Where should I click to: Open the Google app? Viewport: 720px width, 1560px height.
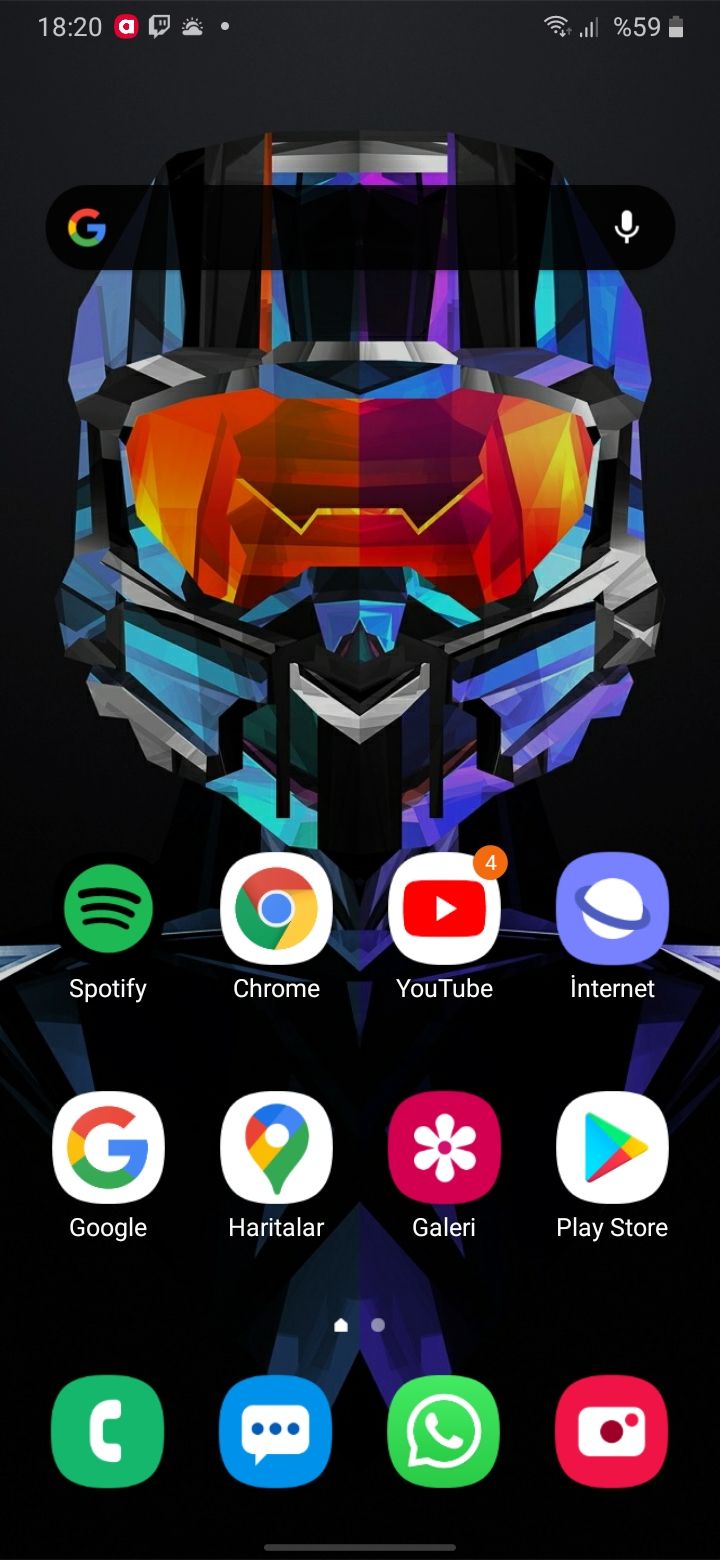tap(108, 1147)
